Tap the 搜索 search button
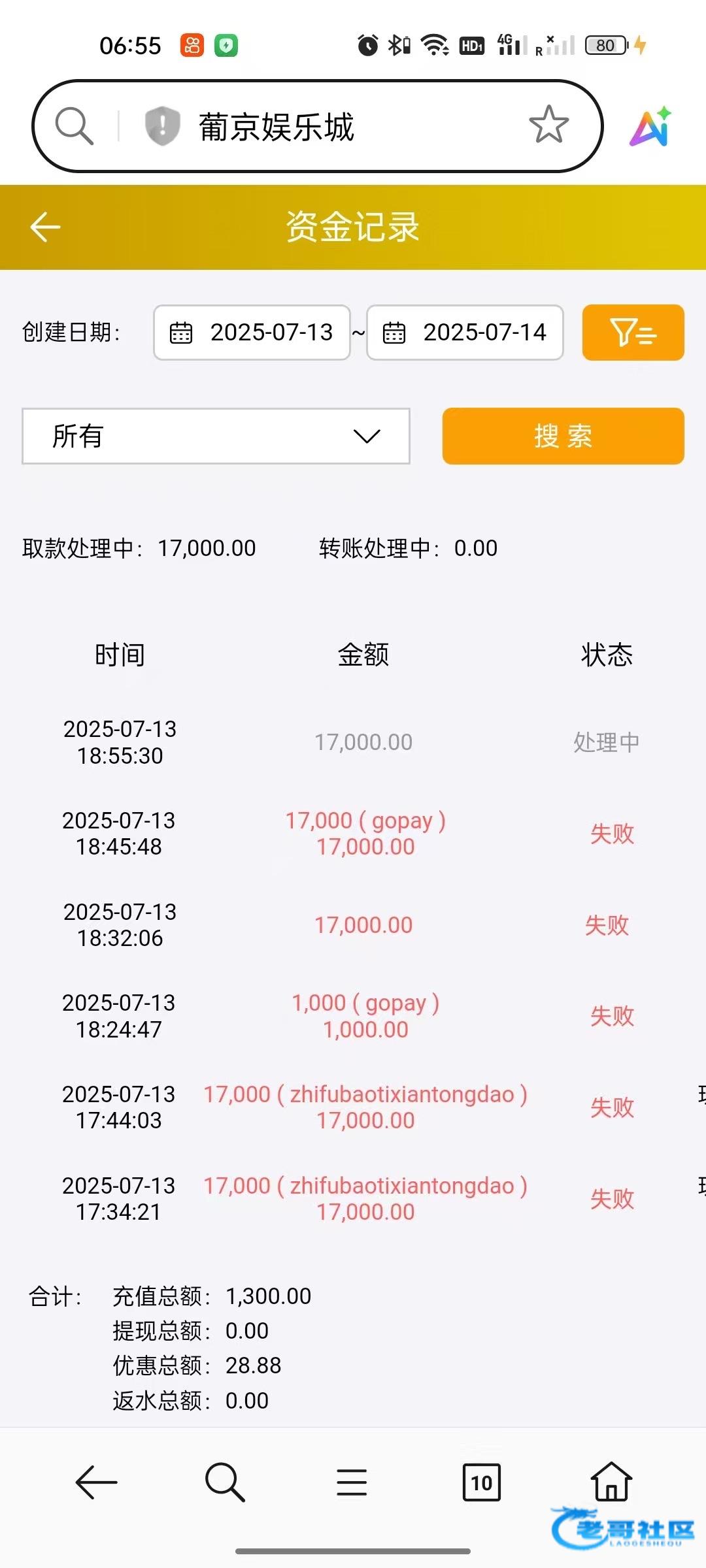The image size is (706, 1568). coord(563,436)
